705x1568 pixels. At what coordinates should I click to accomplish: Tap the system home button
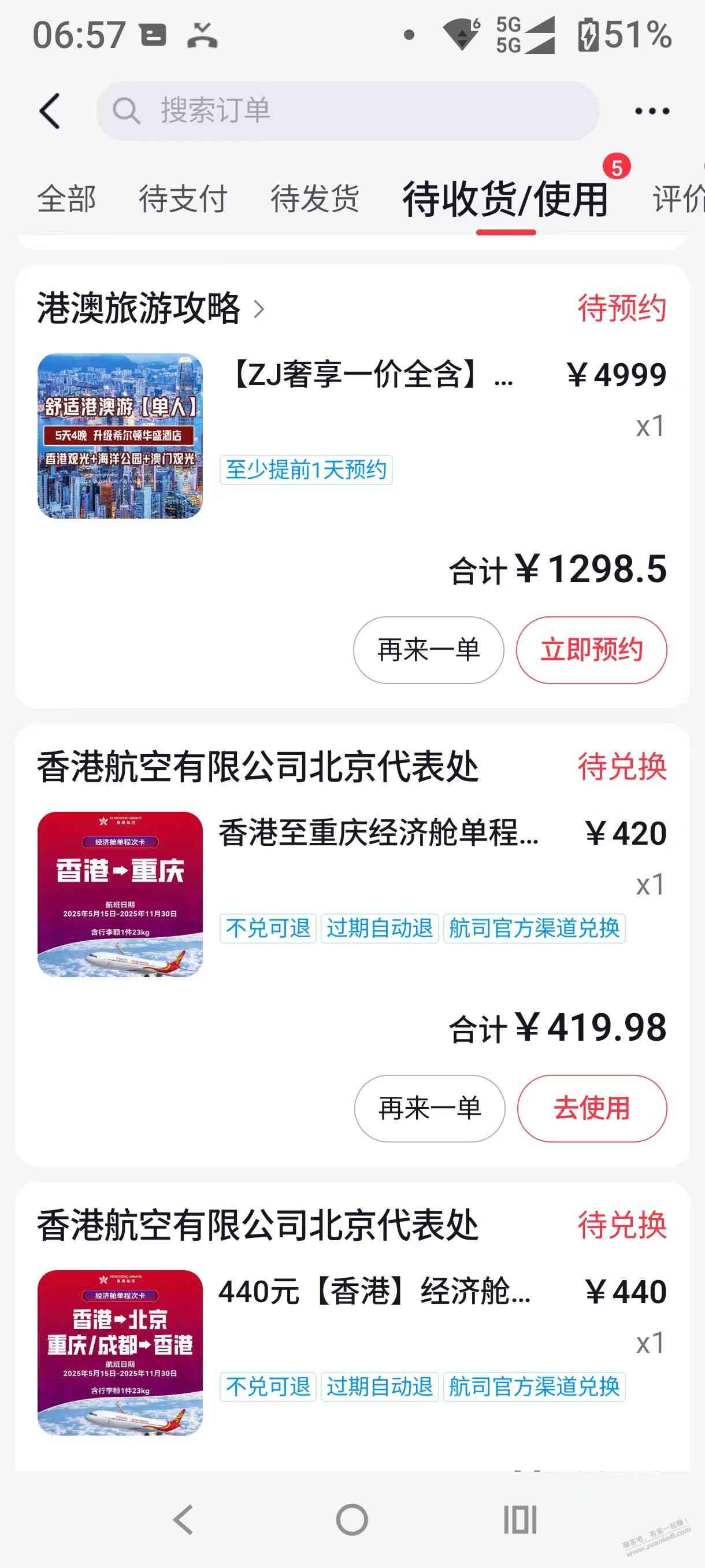[352, 1519]
